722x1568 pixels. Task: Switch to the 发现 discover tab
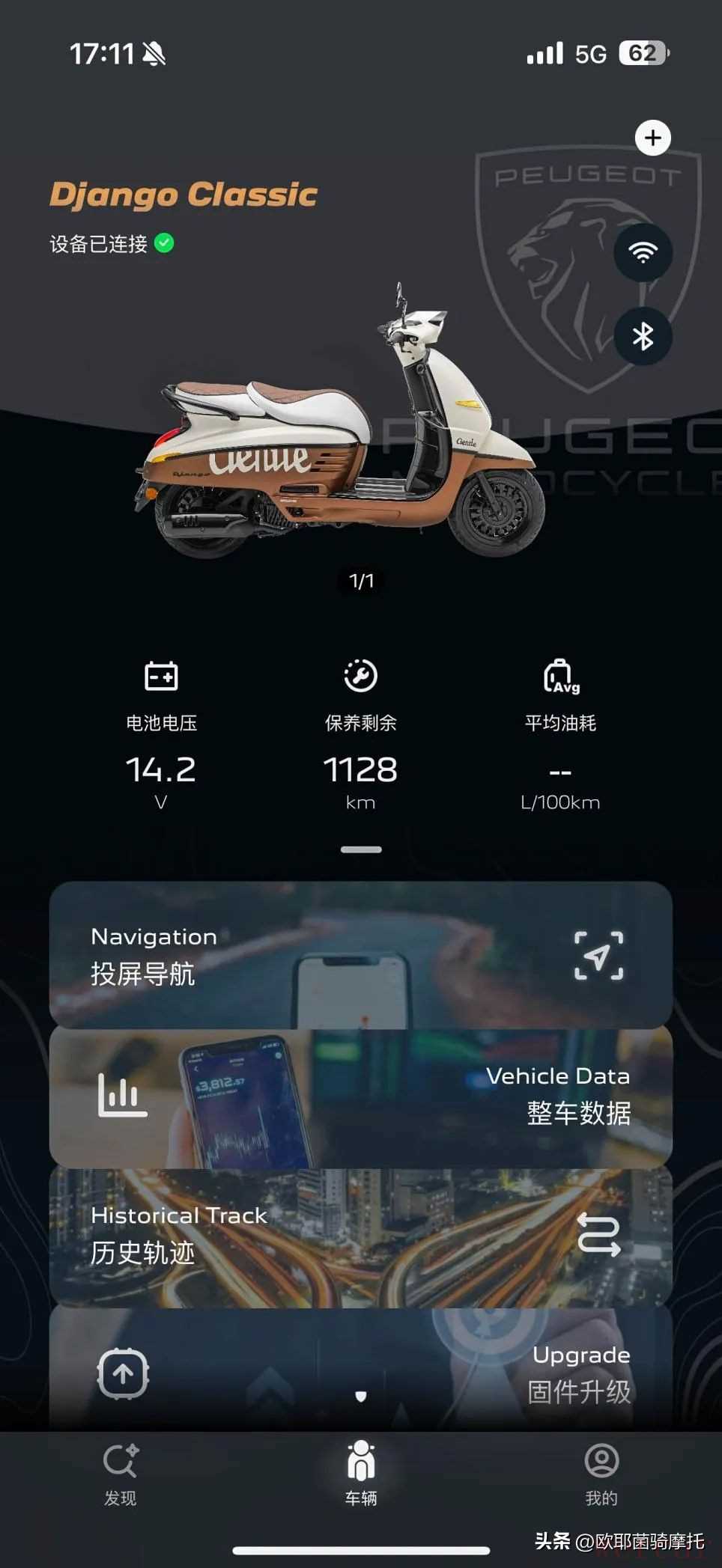(120, 1473)
